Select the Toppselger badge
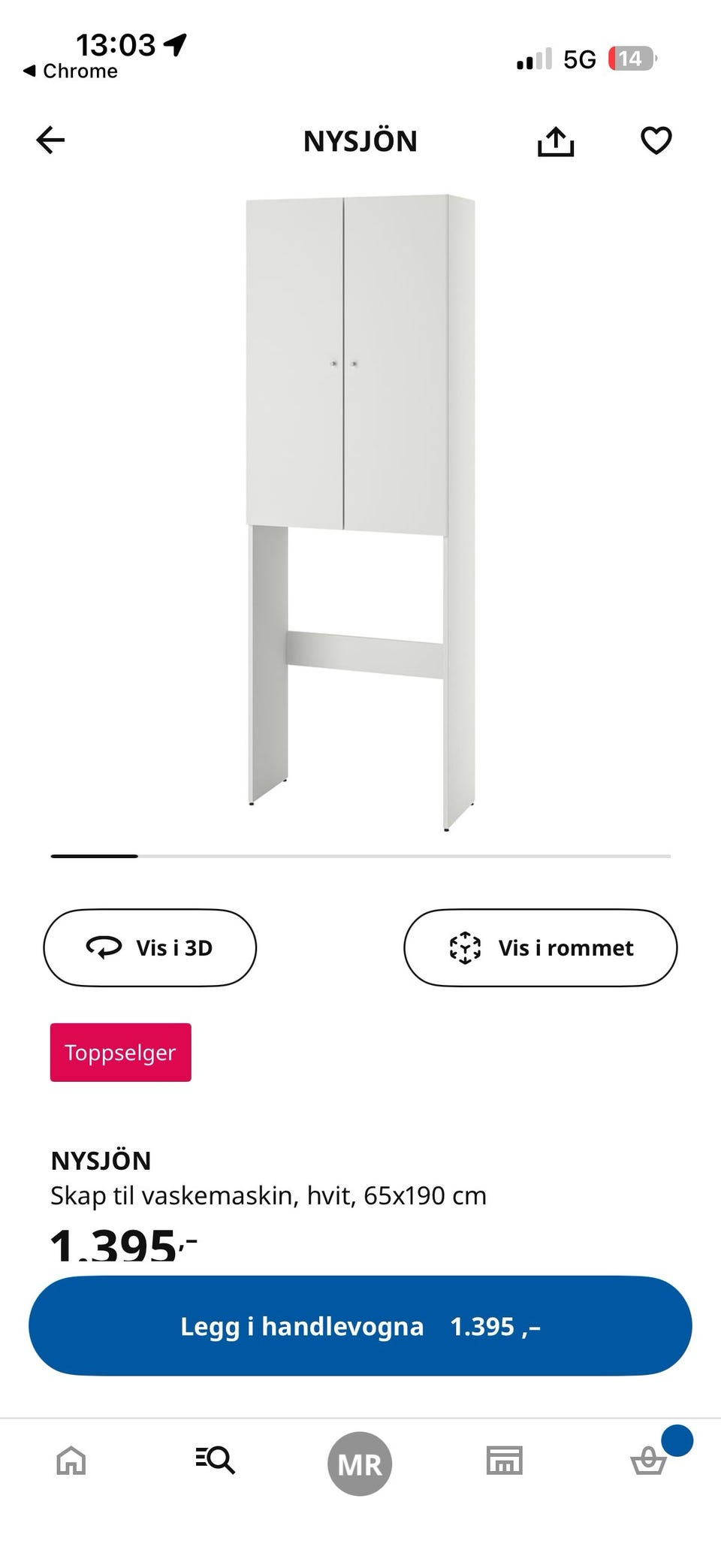721x1568 pixels. click(x=120, y=1052)
